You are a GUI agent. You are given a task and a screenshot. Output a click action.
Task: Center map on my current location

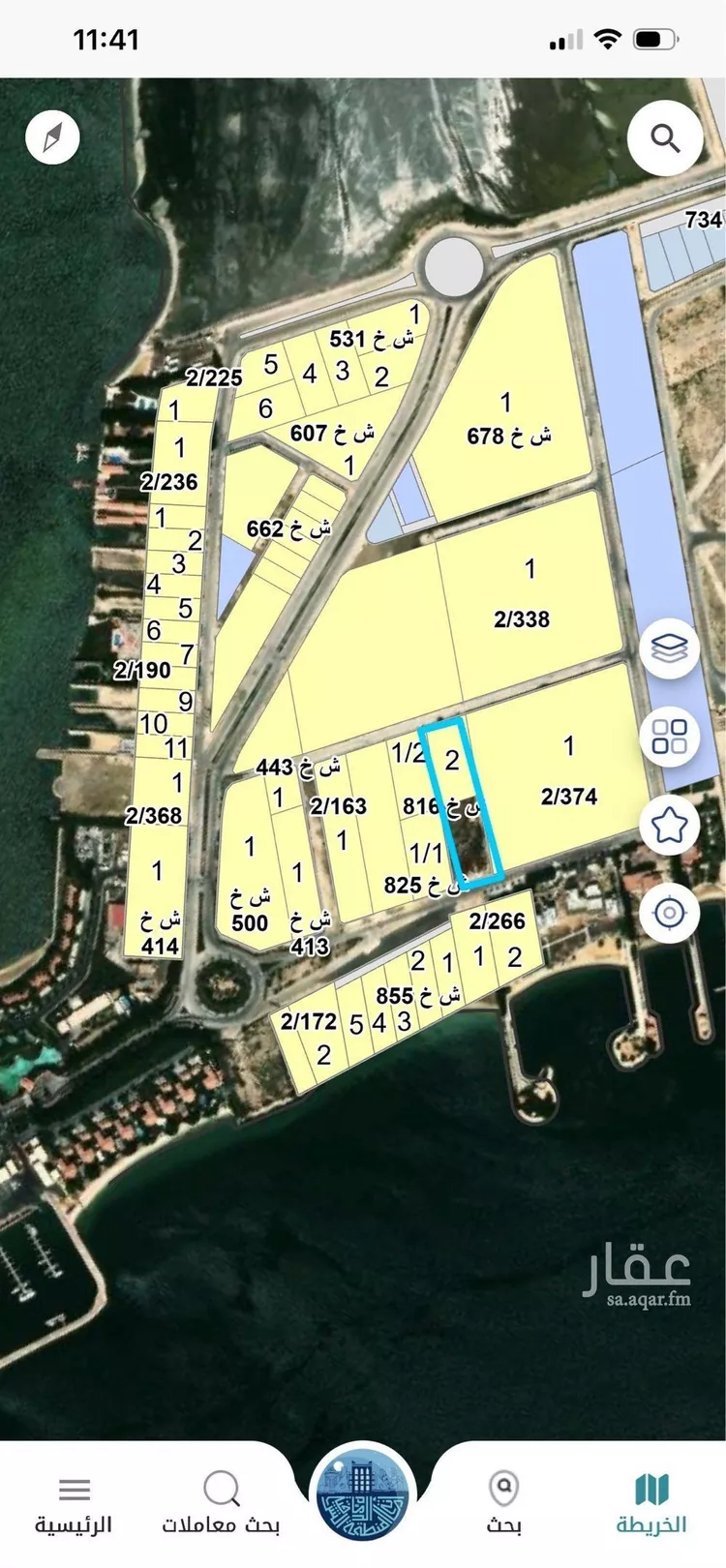click(670, 913)
